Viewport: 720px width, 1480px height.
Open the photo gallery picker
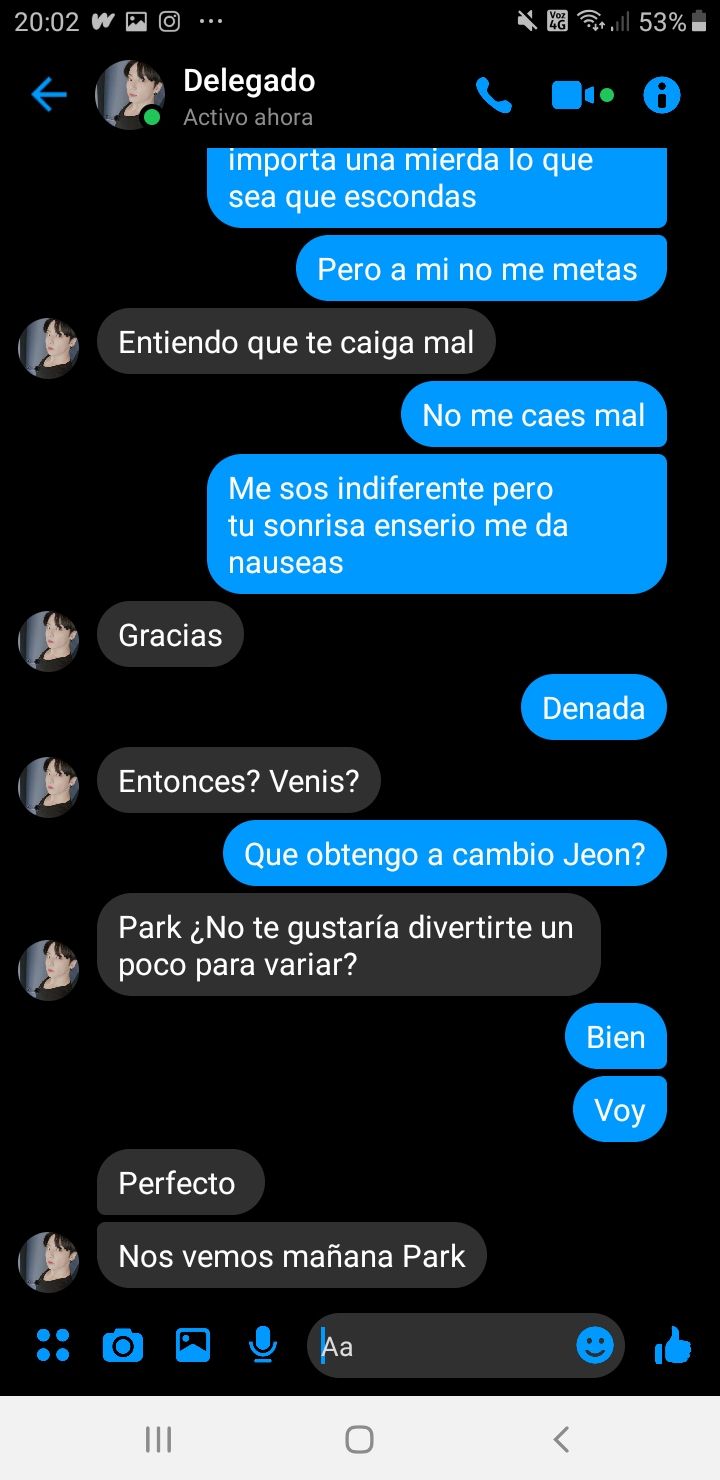click(x=193, y=1345)
